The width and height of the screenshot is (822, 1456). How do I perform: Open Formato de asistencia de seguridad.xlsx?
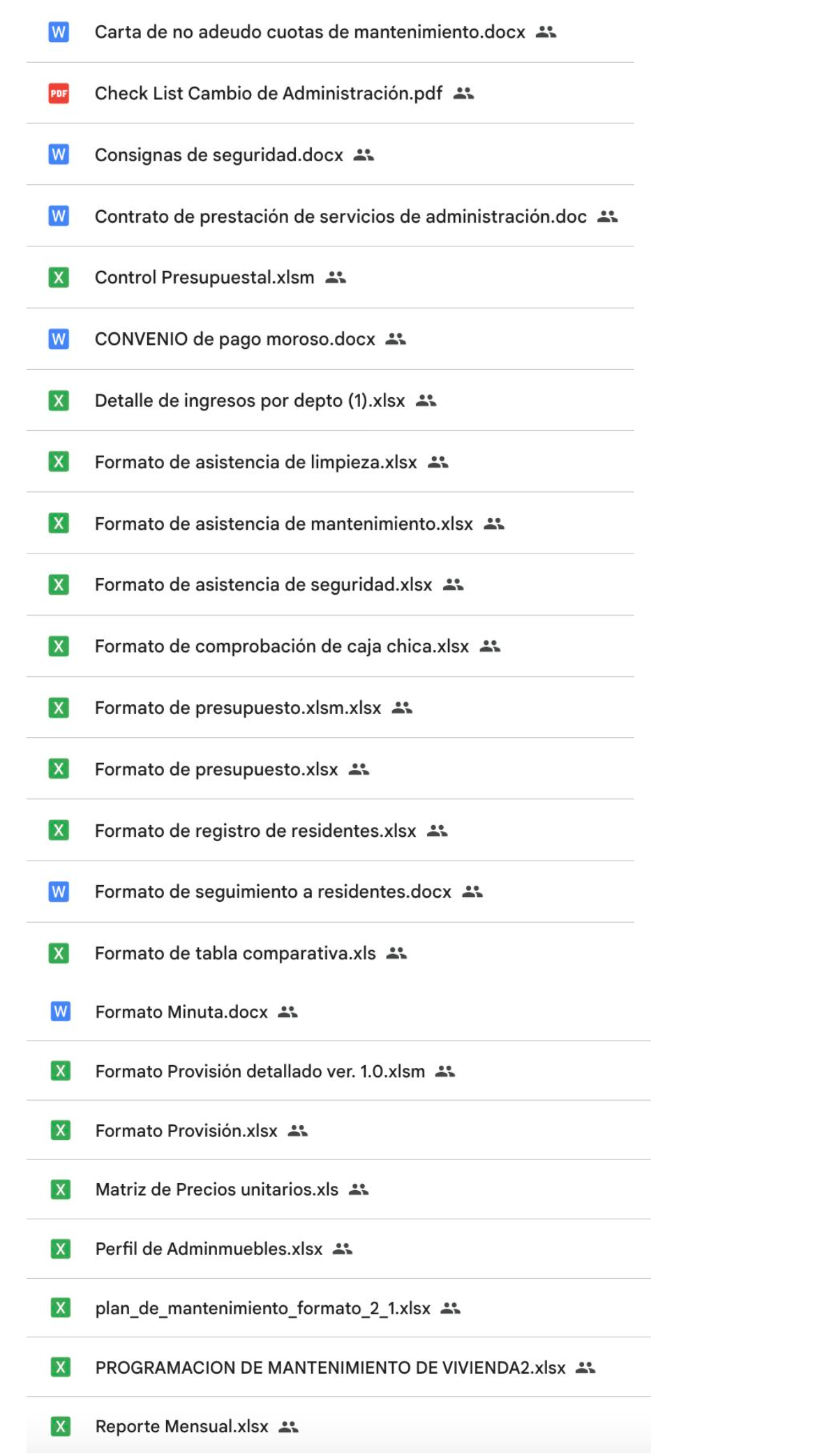(x=264, y=585)
